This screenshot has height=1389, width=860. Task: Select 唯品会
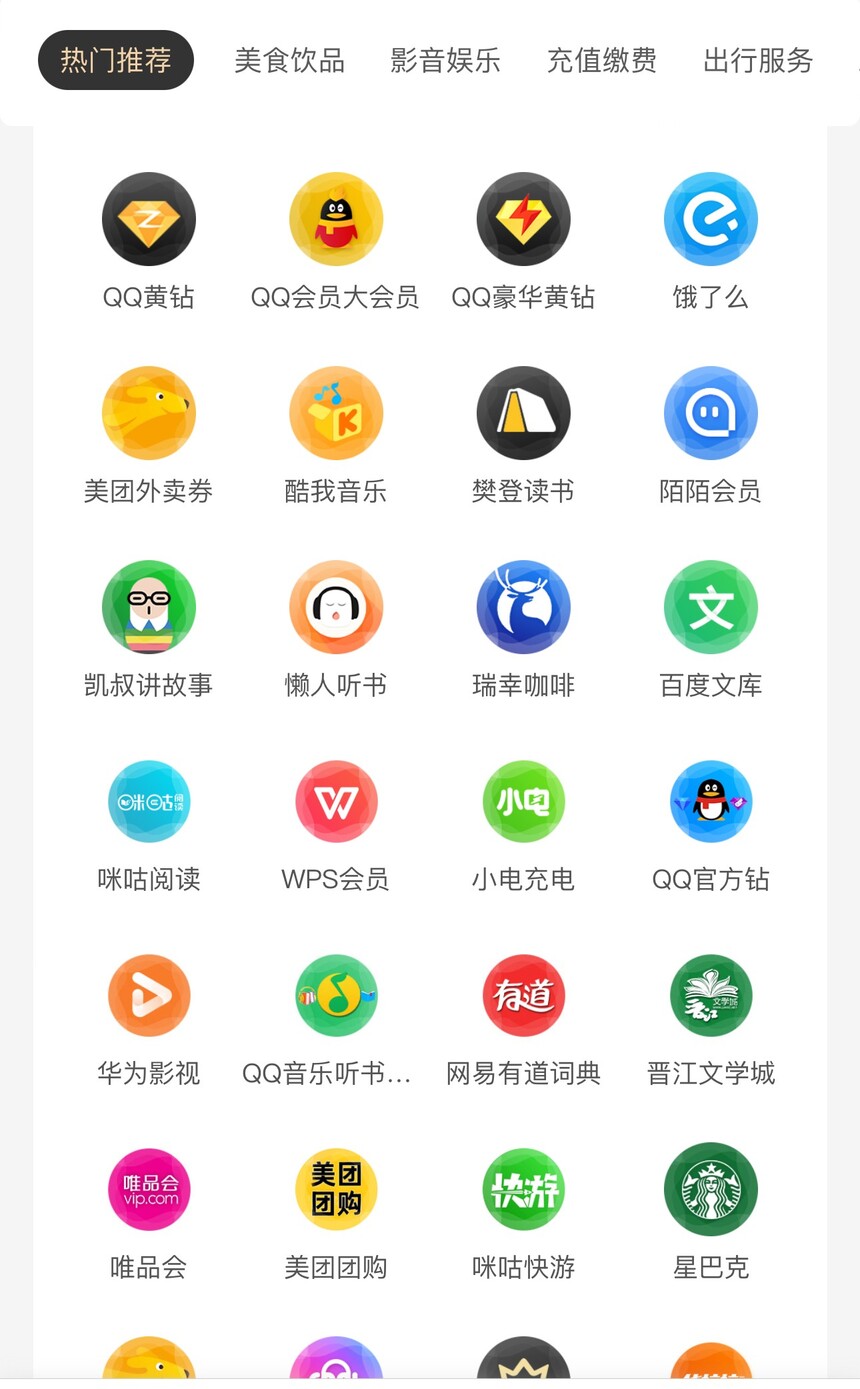tap(149, 1189)
